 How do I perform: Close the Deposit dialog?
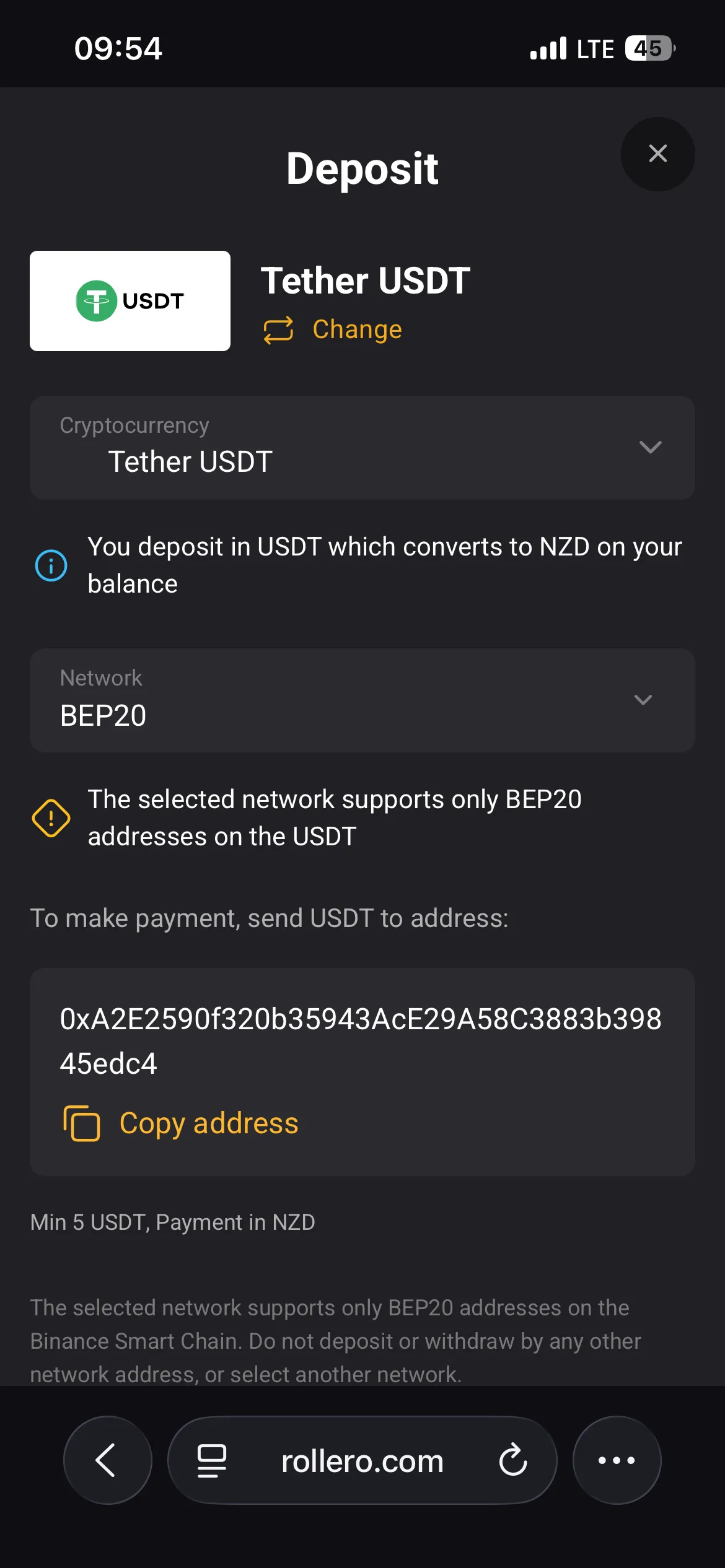(657, 154)
